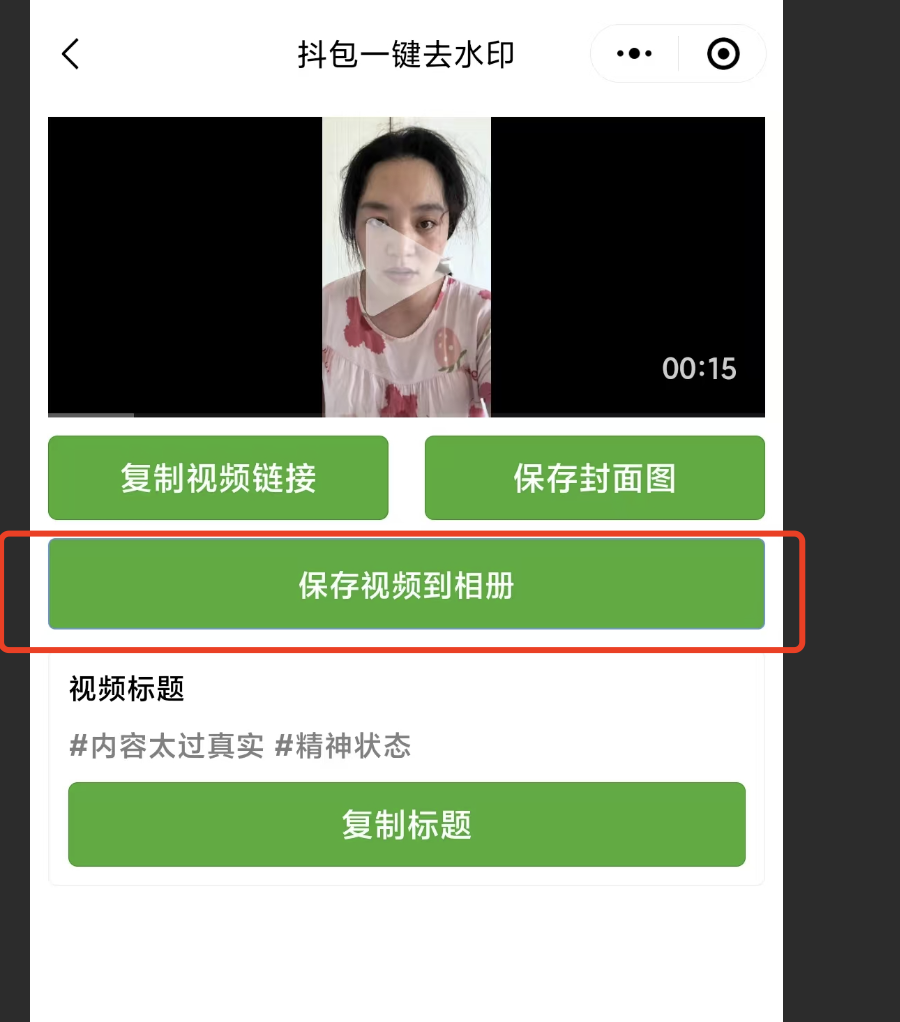Copy the title via 复制标题
Screen dimensions: 900x1022
[x=406, y=825]
